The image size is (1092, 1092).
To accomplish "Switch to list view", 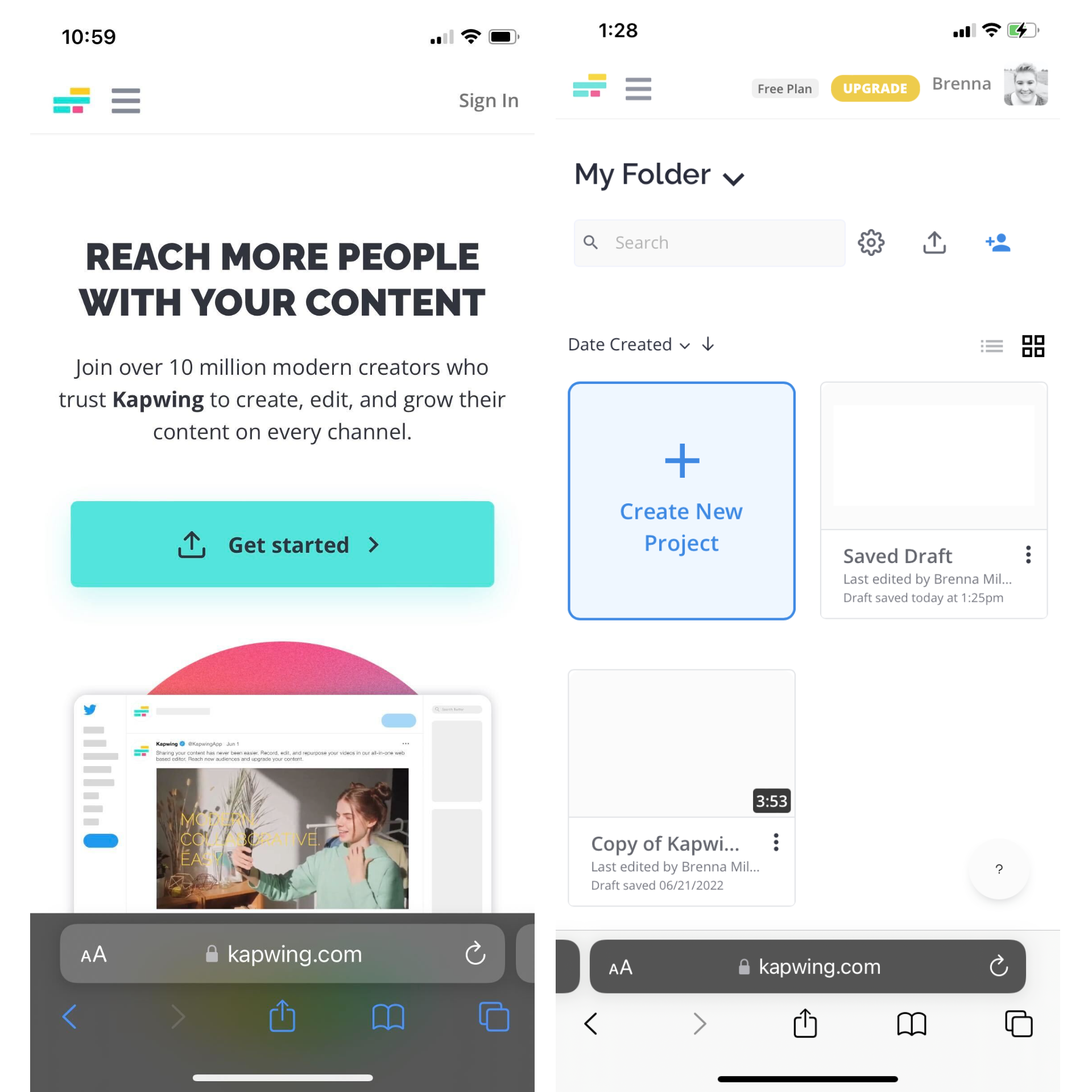I will pyautogui.click(x=991, y=346).
